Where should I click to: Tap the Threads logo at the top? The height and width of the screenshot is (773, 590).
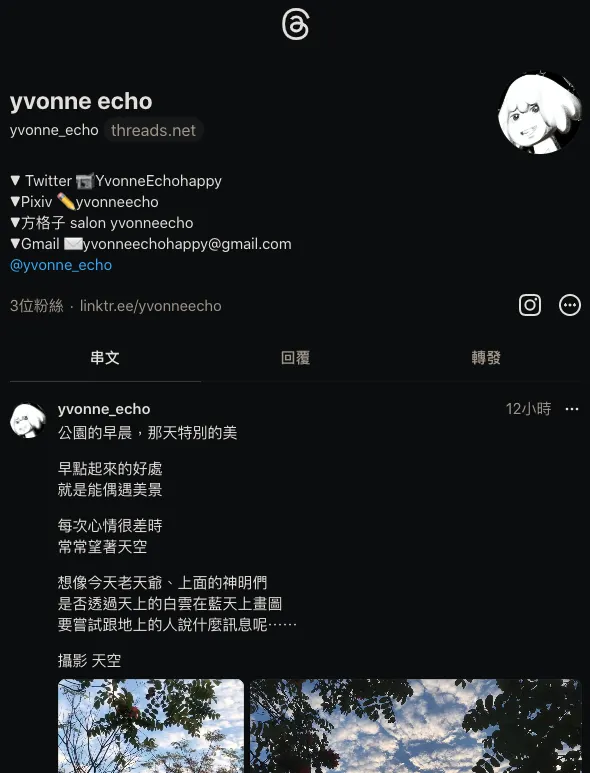point(295,25)
